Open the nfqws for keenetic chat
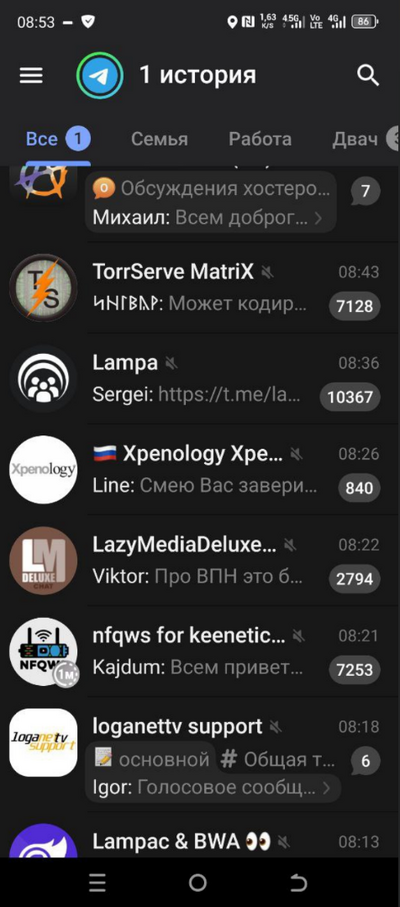The width and height of the screenshot is (400, 907). coord(200,651)
